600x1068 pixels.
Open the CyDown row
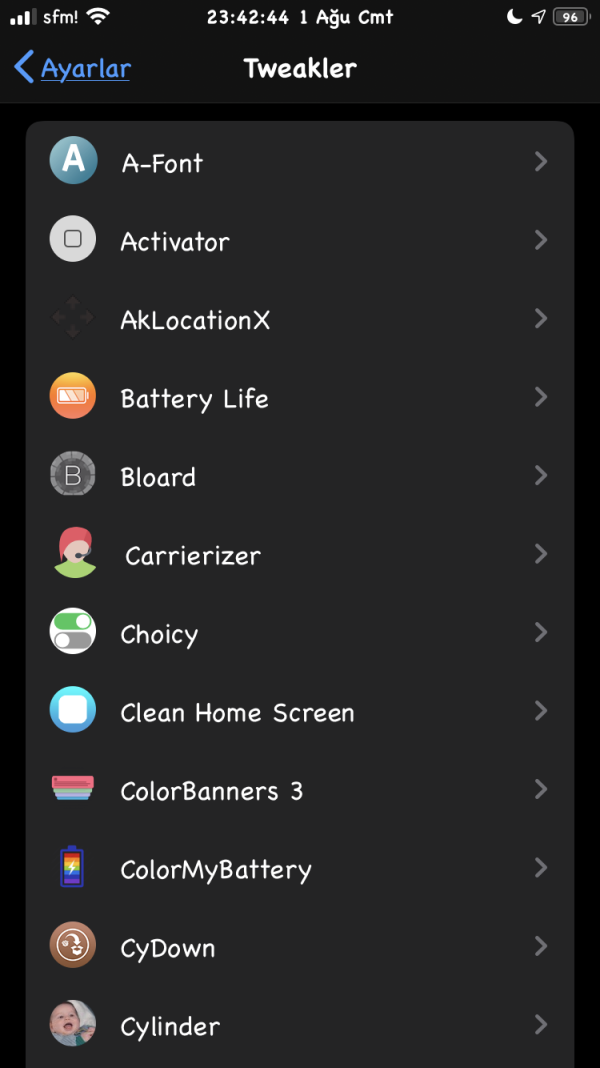click(x=300, y=947)
